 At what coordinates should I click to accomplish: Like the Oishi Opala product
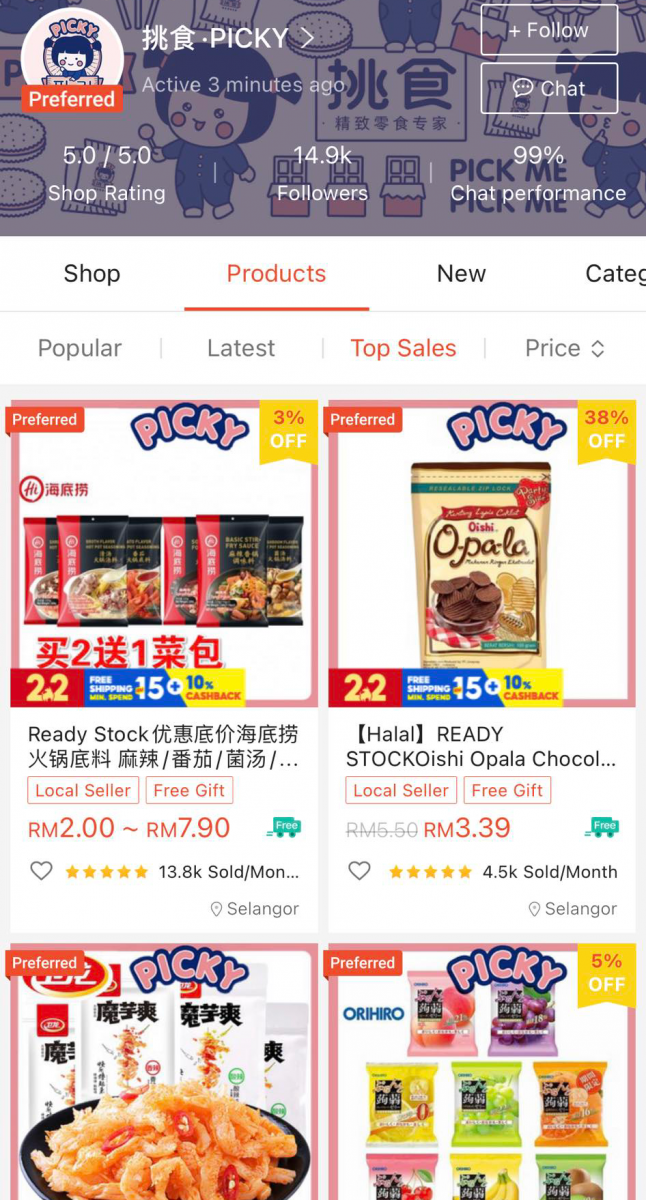(x=359, y=871)
